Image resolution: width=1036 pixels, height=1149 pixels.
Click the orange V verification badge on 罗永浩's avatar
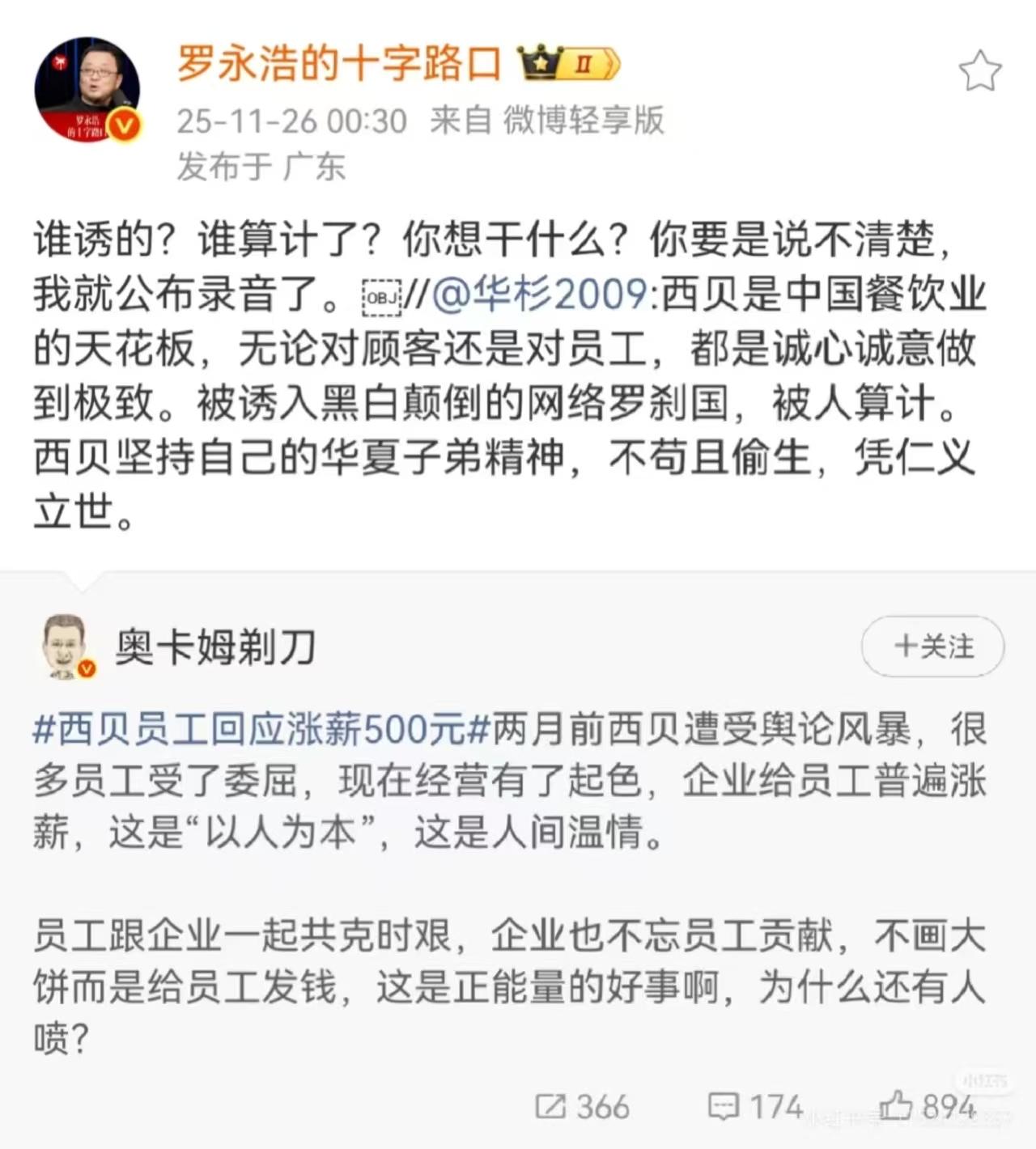tap(121, 125)
